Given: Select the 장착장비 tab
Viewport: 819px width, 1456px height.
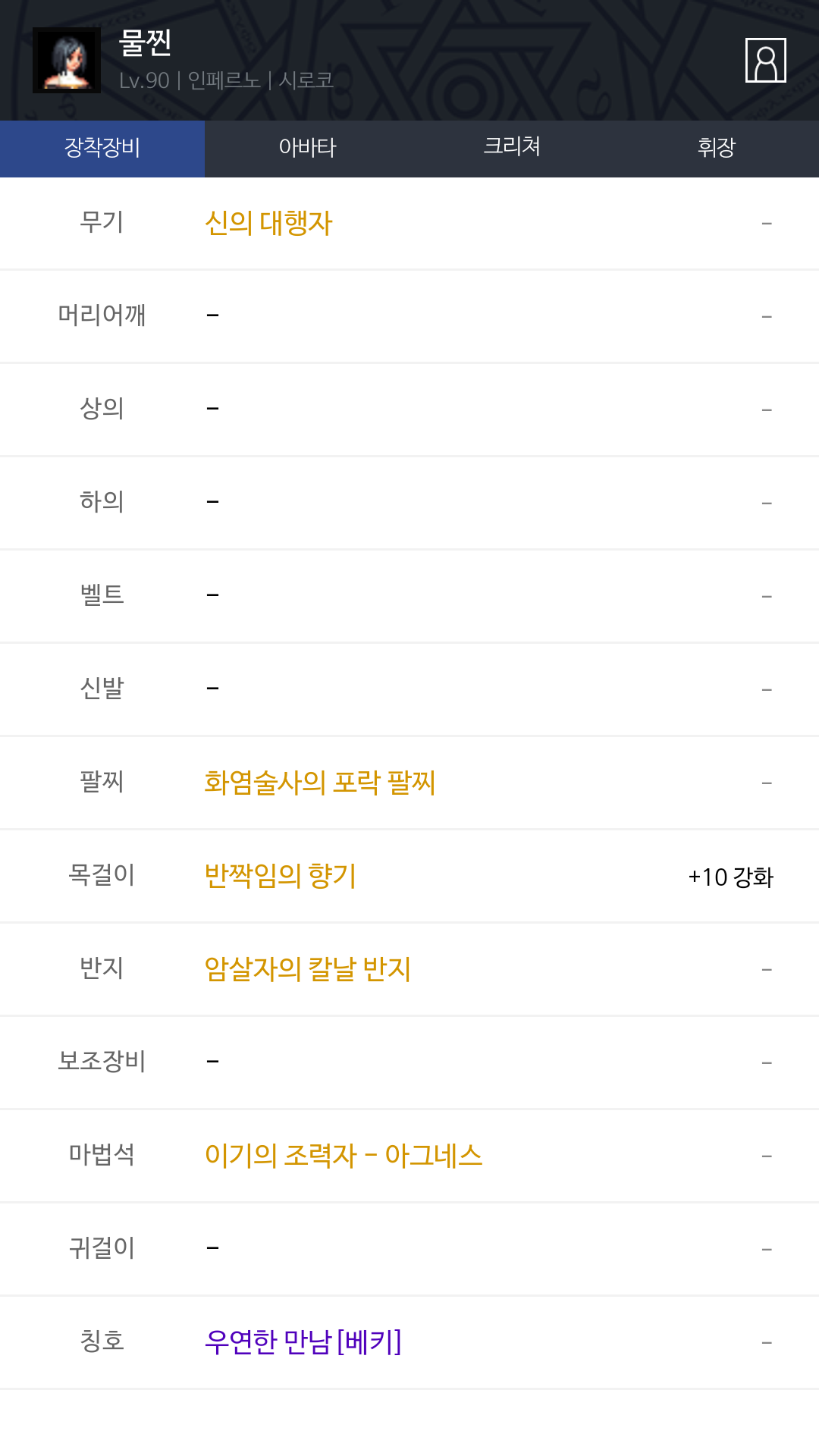Looking at the screenshot, I should (x=102, y=149).
